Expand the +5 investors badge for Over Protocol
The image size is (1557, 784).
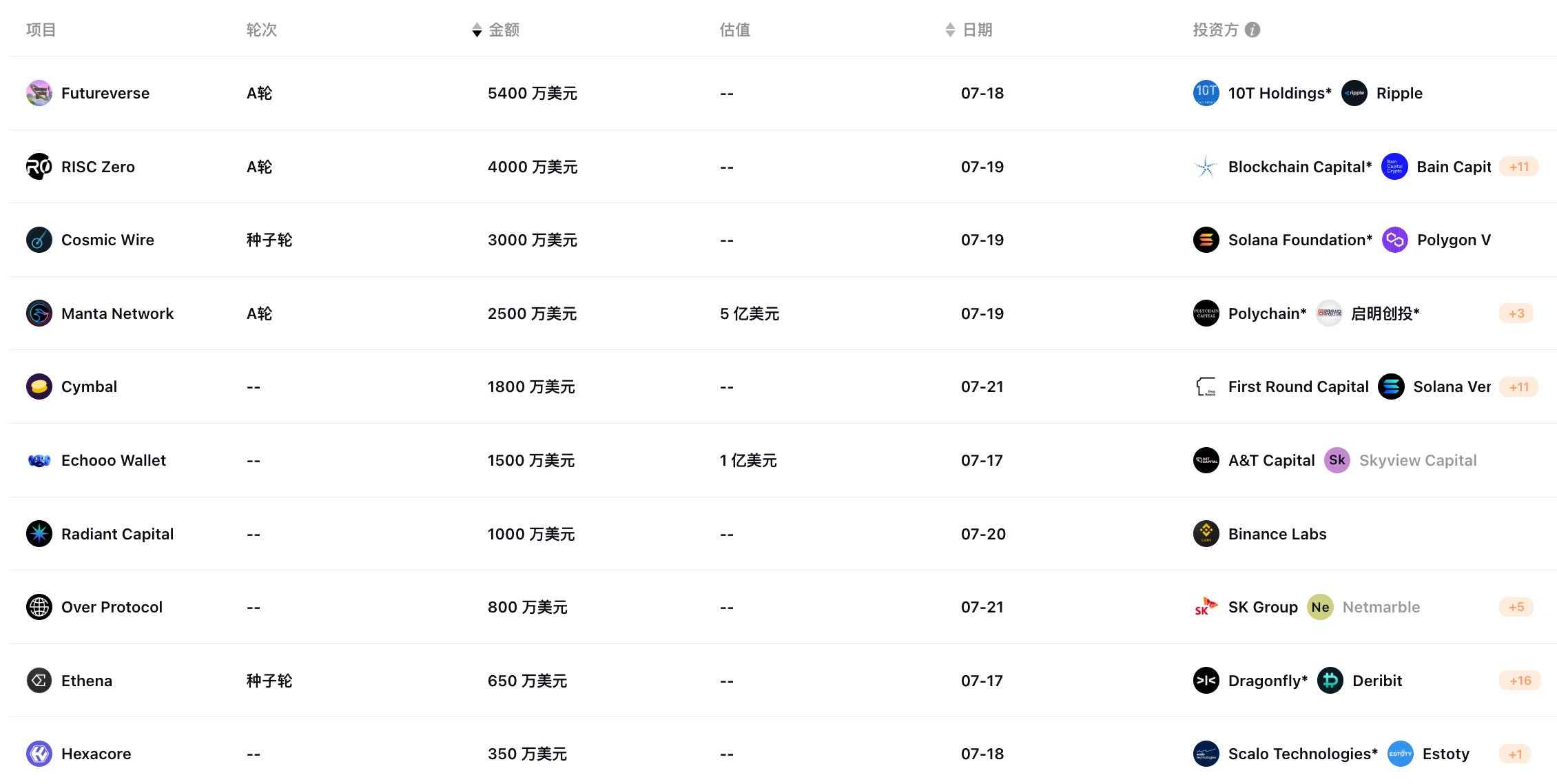(1516, 607)
